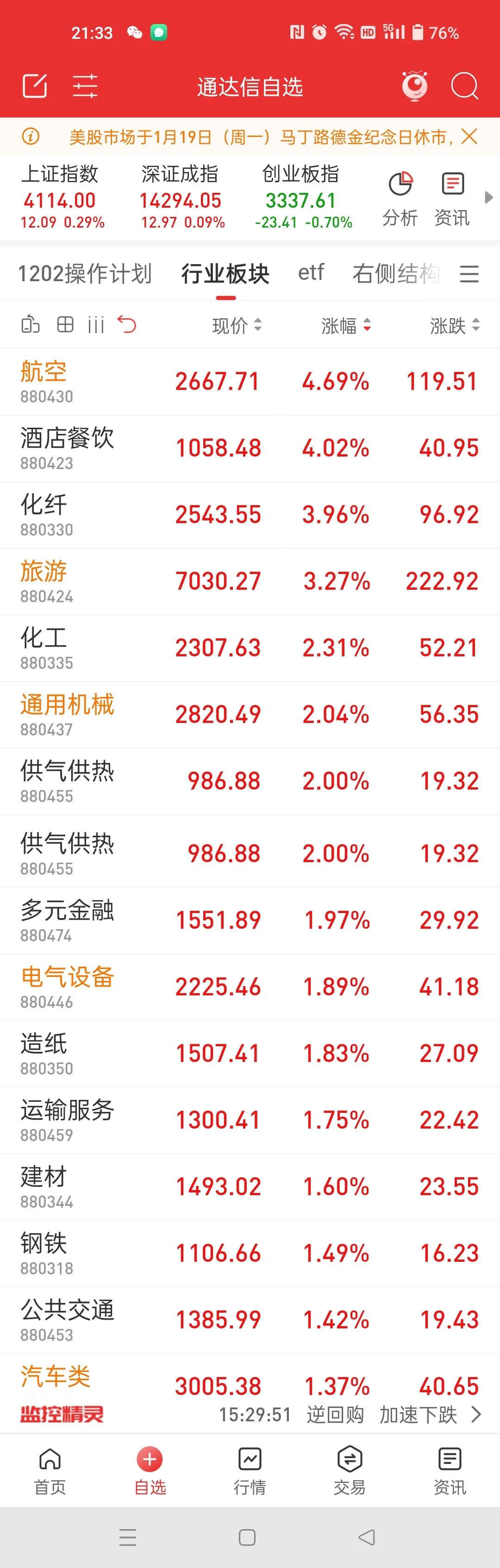The width and height of the screenshot is (500, 1568).
Task: Open the settings sliders icon
Action: [x=85, y=86]
